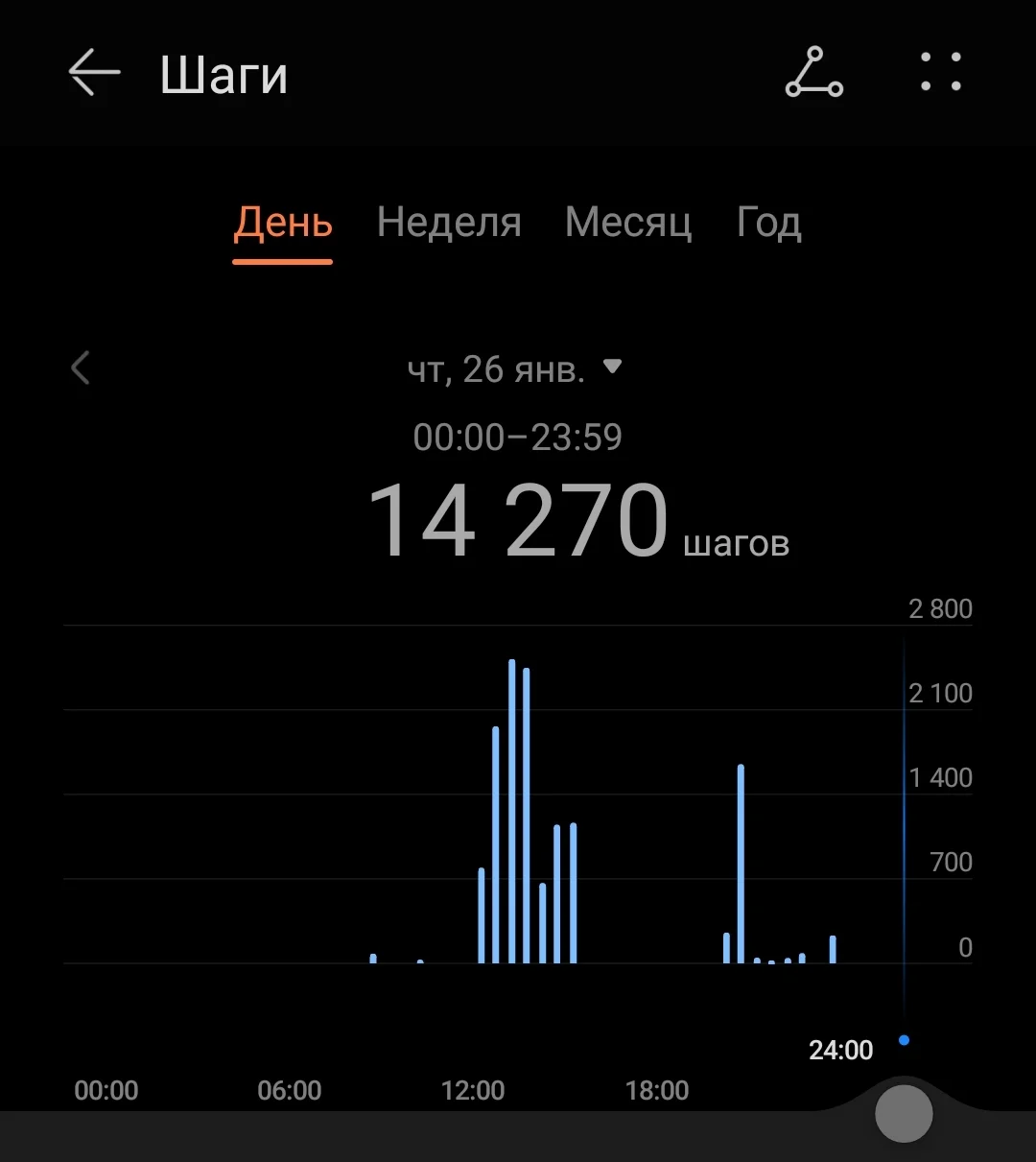Open the four-dot overflow menu

tap(940, 73)
